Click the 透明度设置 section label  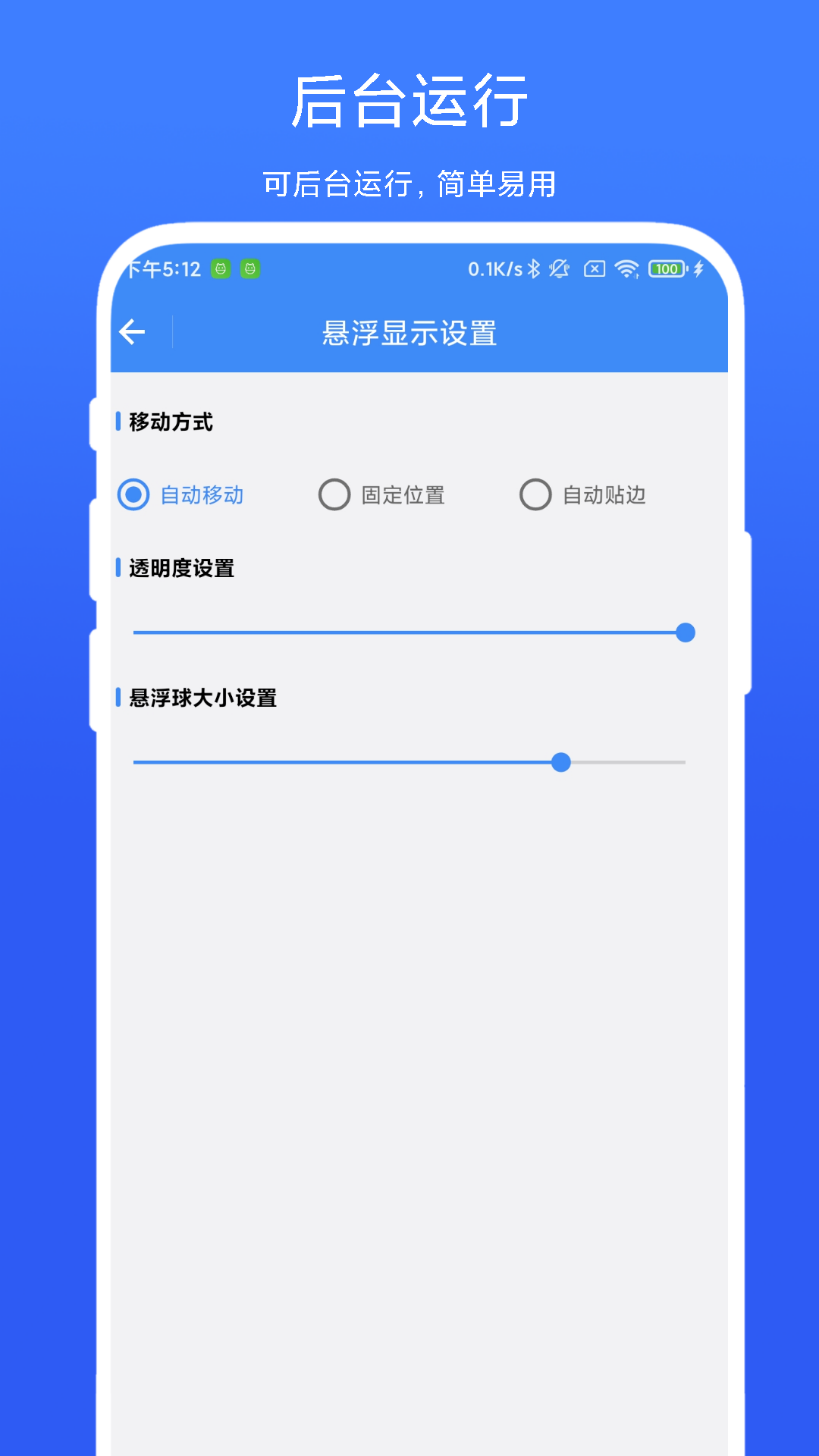coord(182,567)
